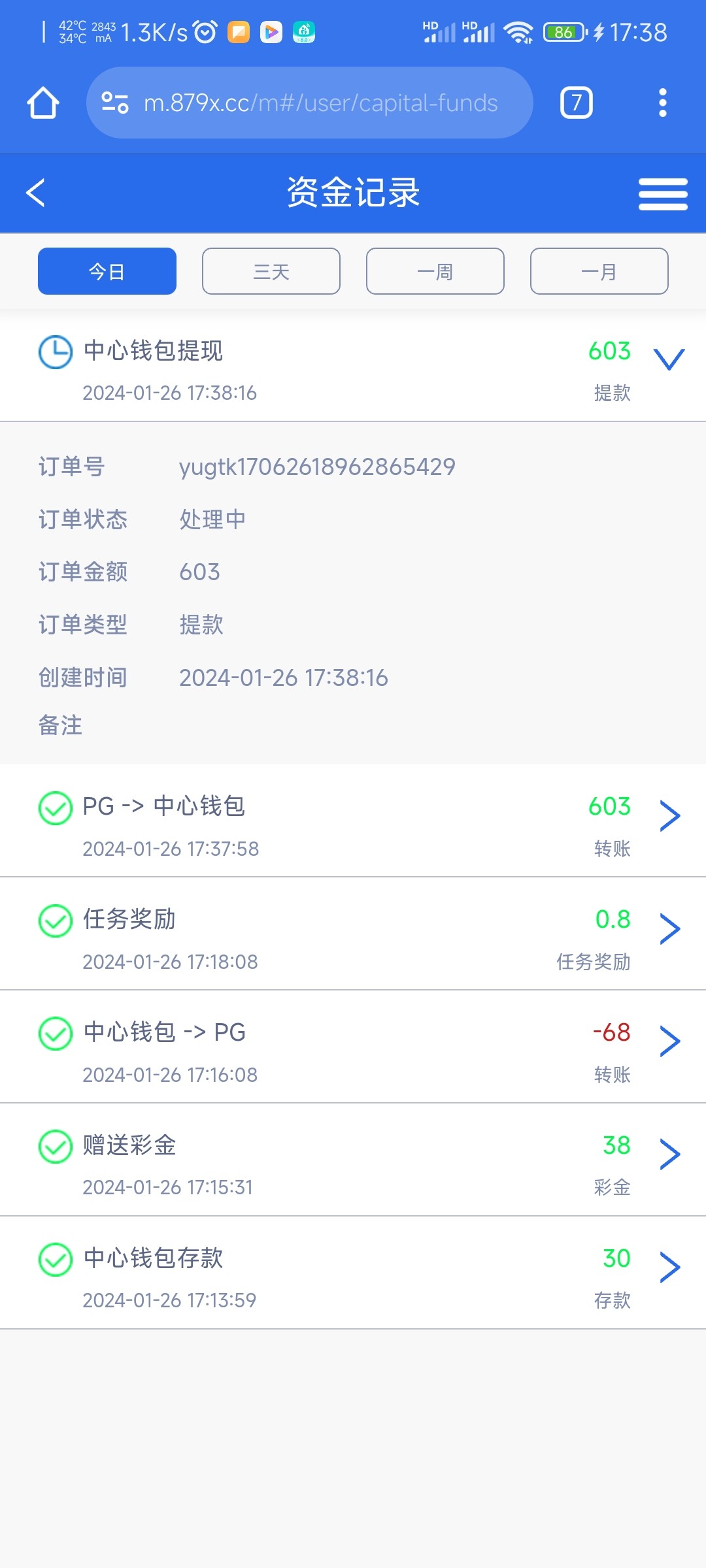Switch to the 一月 filter

pyautogui.click(x=599, y=271)
